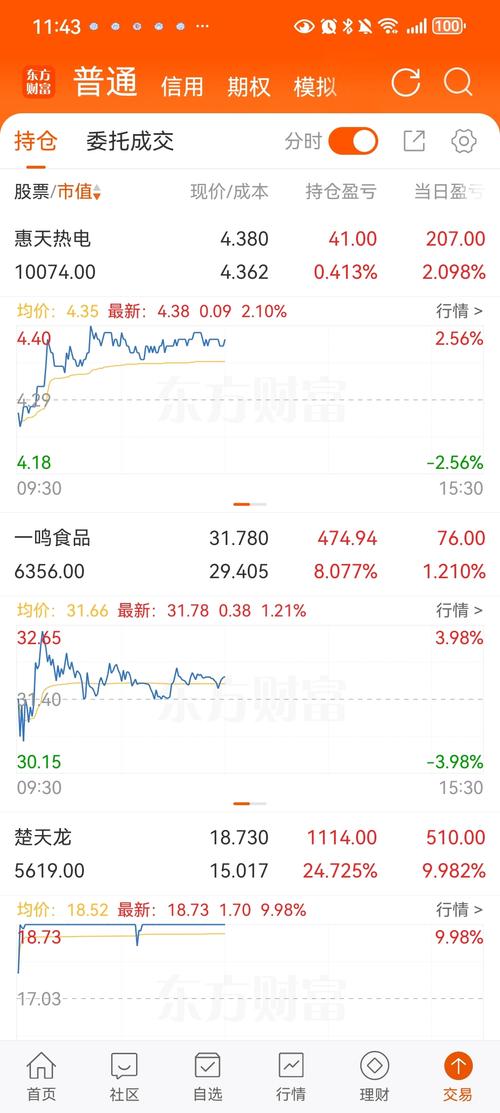Image resolution: width=500 pixels, height=1113 pixels.
Task: Open the 一鸣食品 holding row
Action: pyautogui.click(x=250, y=555)
